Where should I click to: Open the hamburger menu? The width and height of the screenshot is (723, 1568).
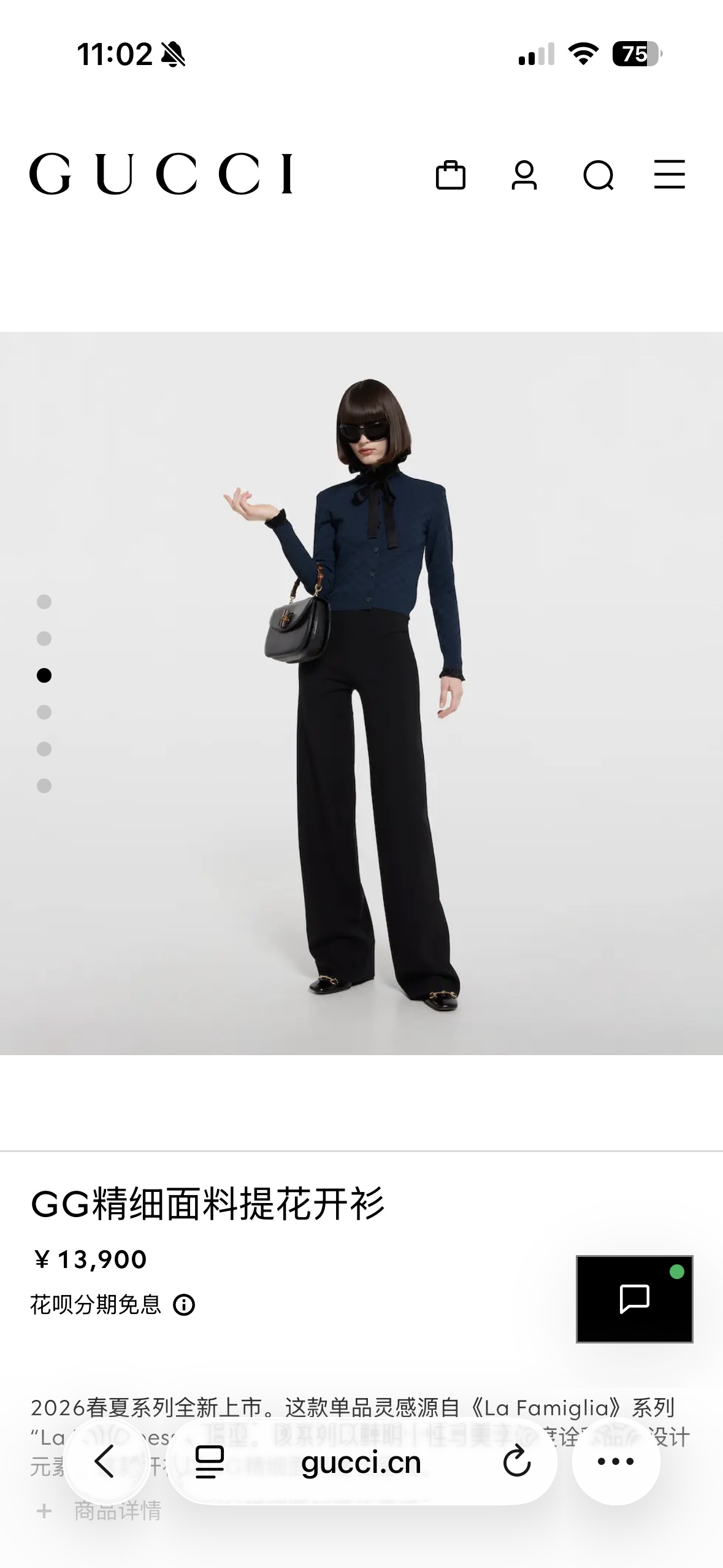click(670, 174)
